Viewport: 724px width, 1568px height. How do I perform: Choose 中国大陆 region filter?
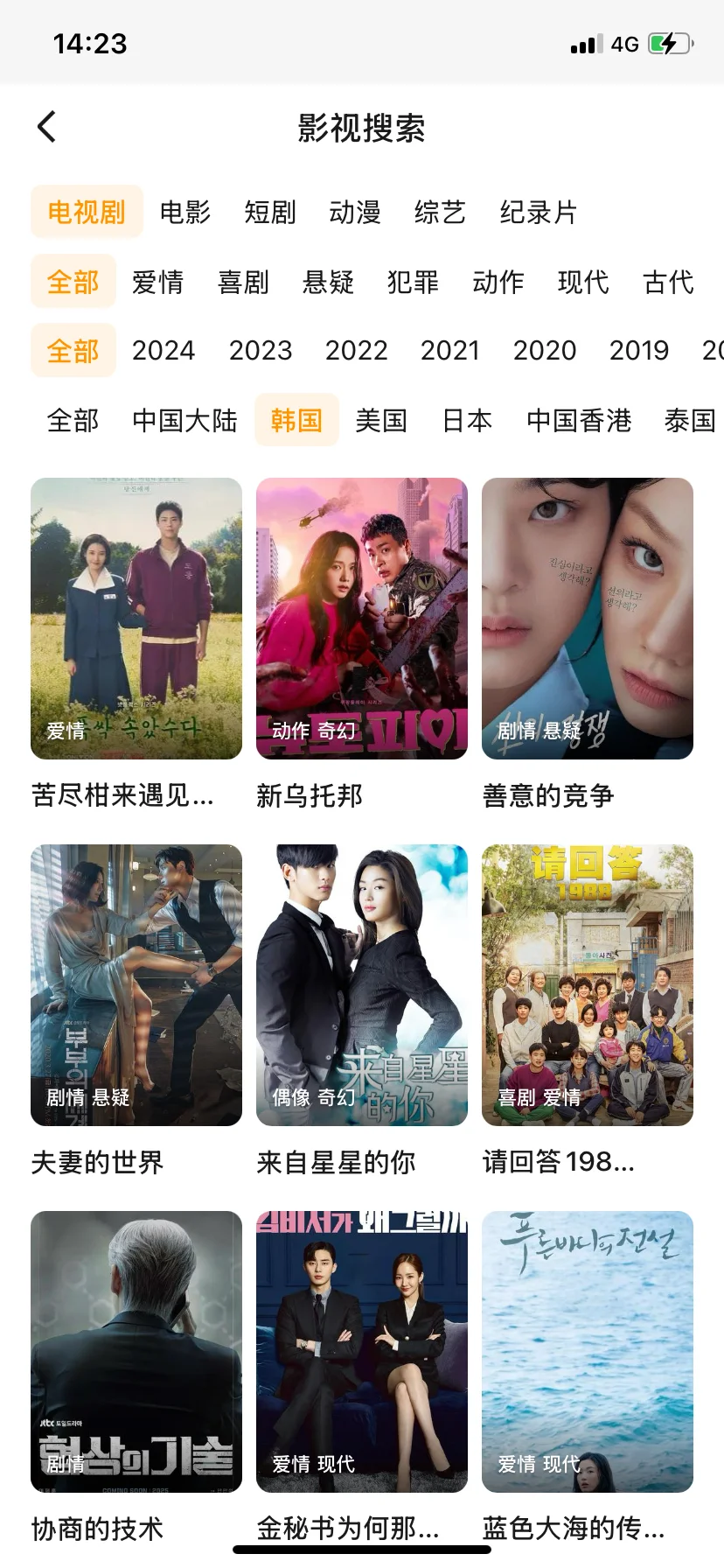tap(184, 421)
